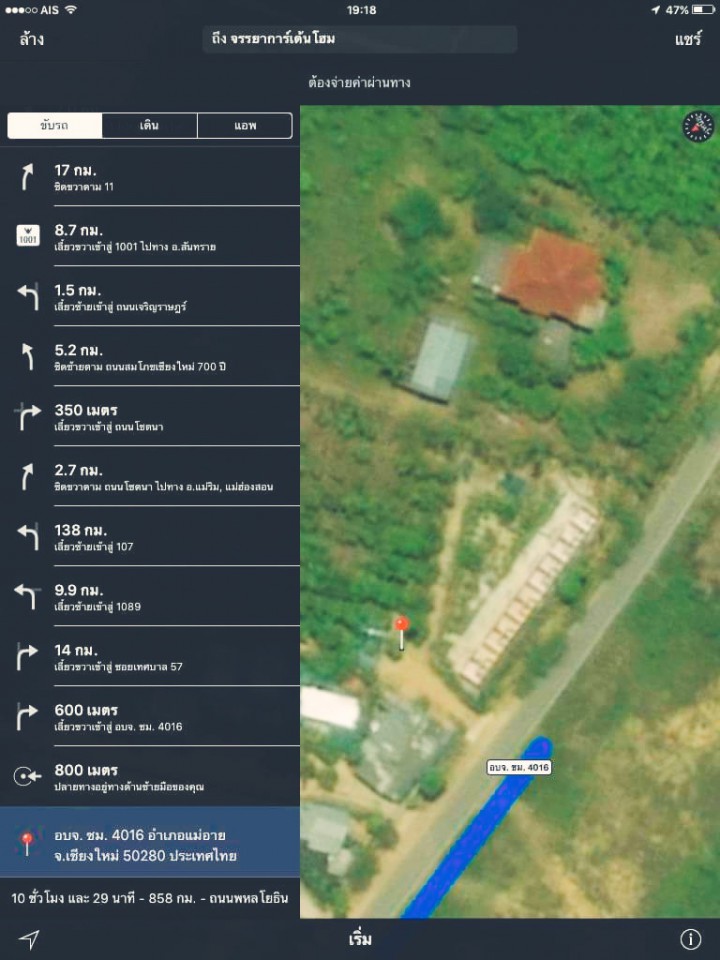The height and width of the screenshot is (960, 720).
Task: Switch to the แอพ apps tab
Action: (245, 126)
